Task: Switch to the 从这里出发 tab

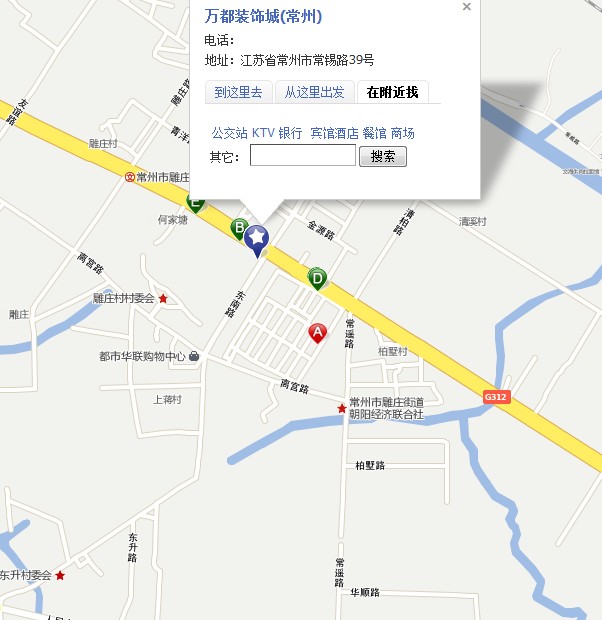Action: tap(314, 92)
